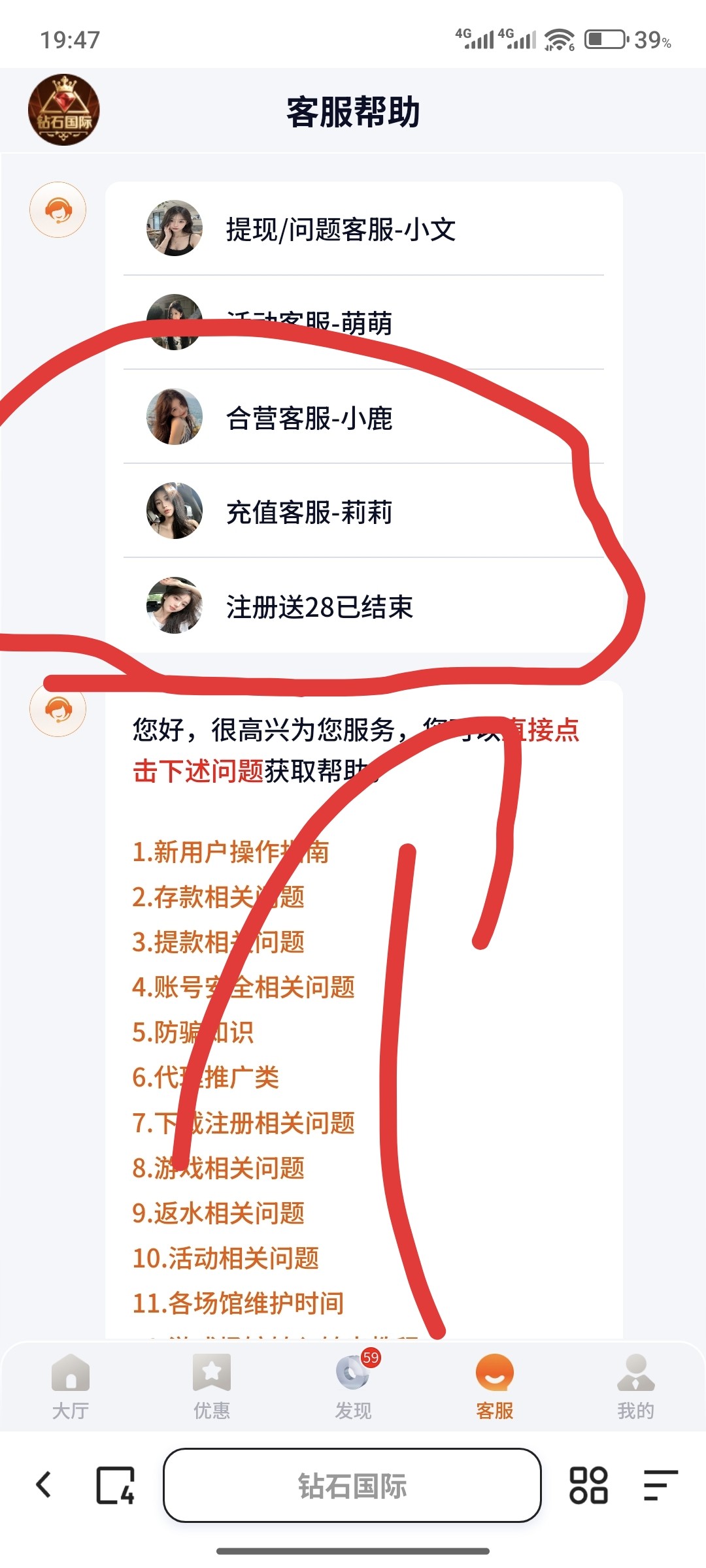706x1568 pixels.
Task: Open 提现/问题客服-小文 chat
Action: [x=340, y=229]
